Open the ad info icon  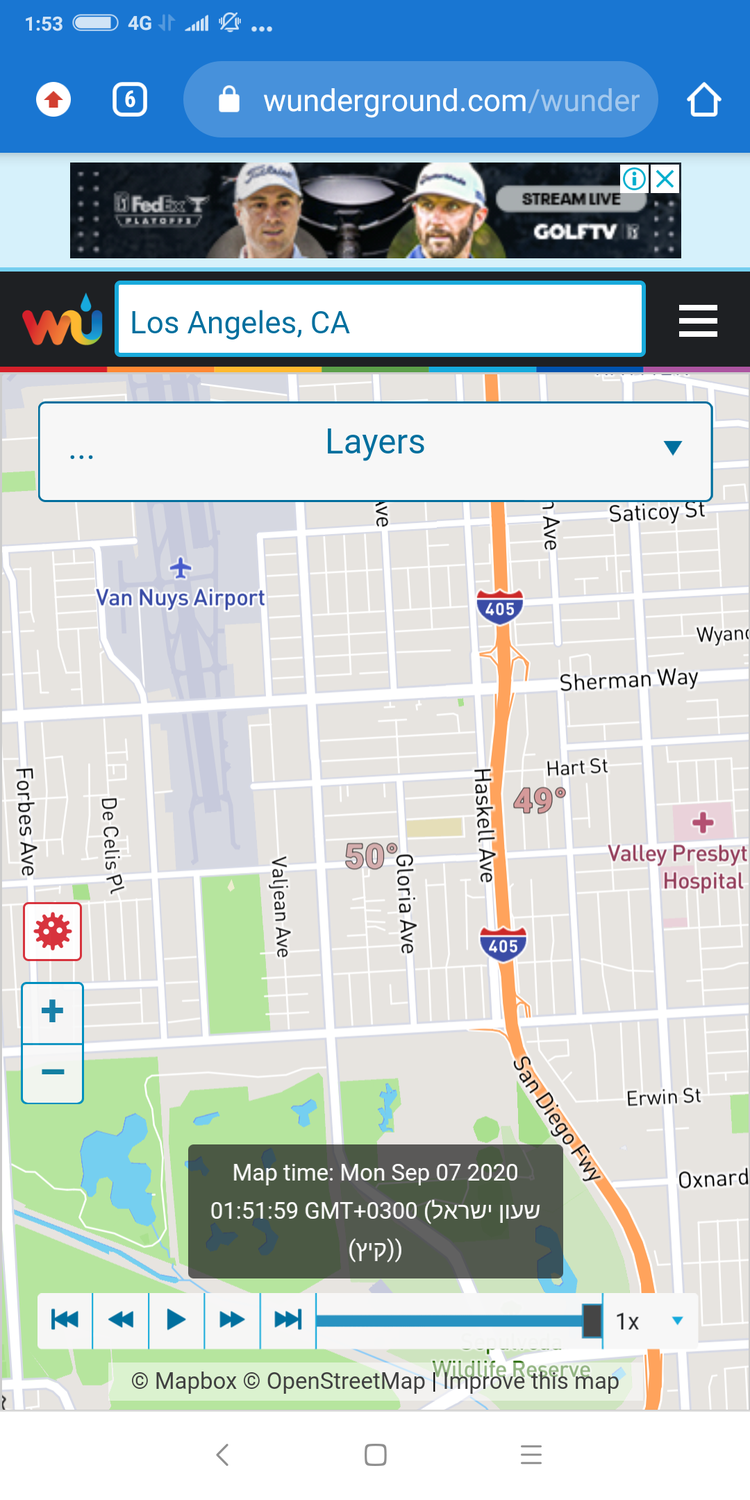634,179
